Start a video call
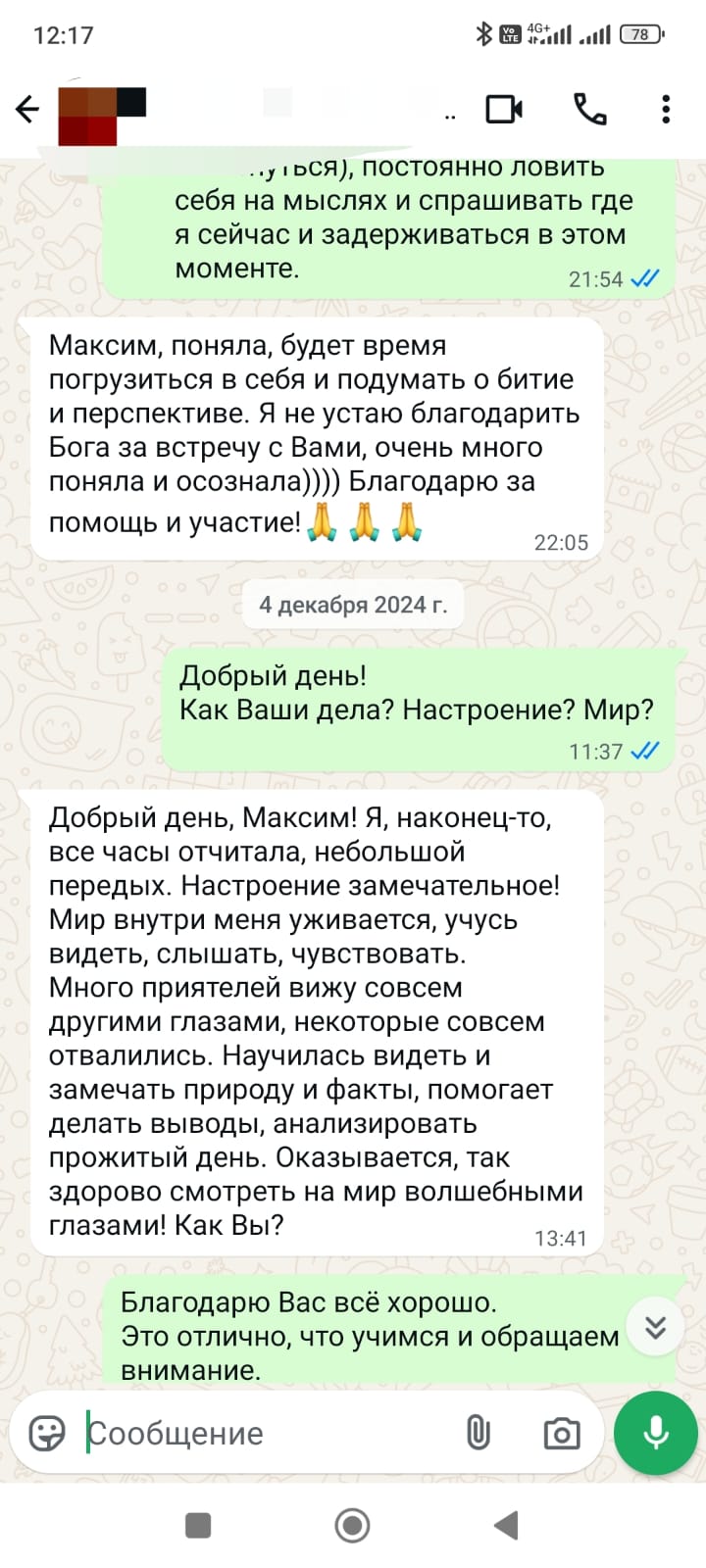This screenshot has width=706, height=1568. 504,109
